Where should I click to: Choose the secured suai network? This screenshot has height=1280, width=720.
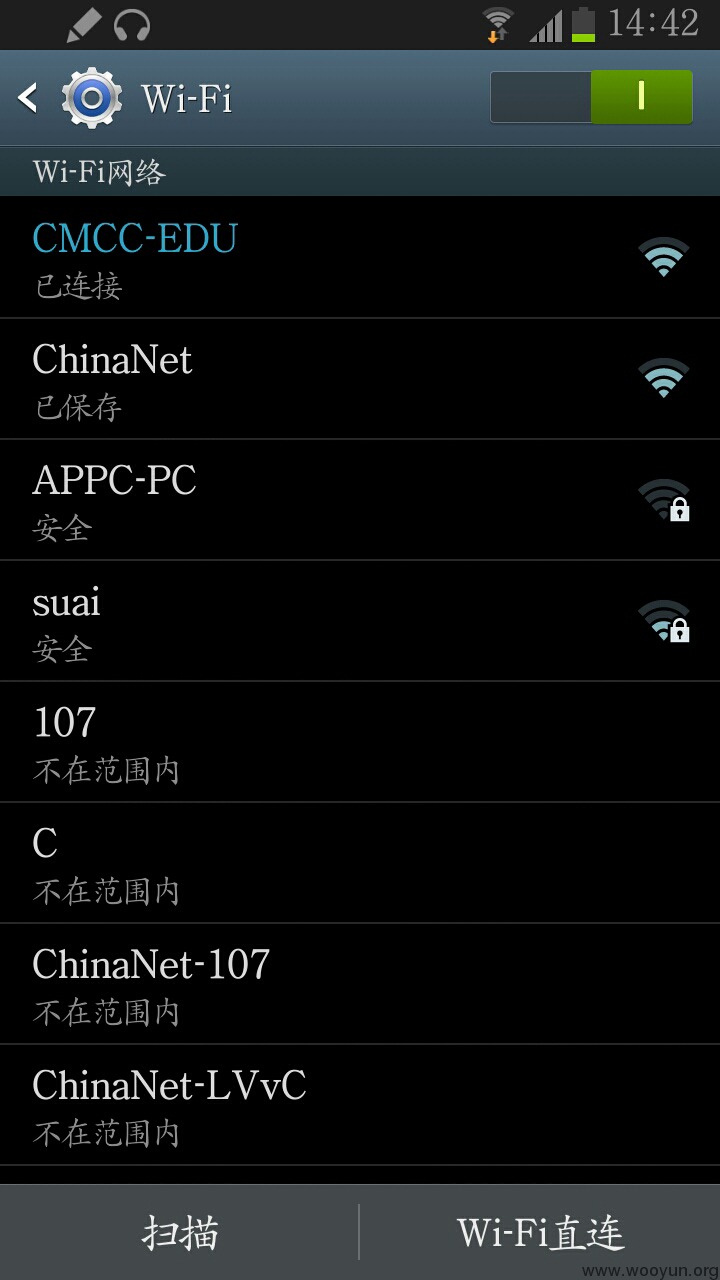[x=360, y=621]
